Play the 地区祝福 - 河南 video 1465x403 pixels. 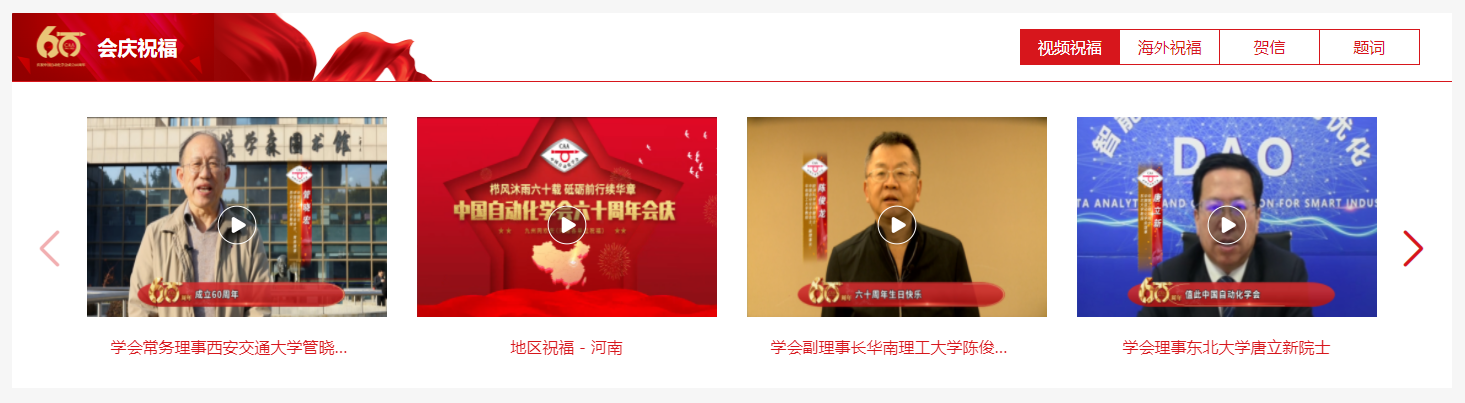[x=567, y=225]
